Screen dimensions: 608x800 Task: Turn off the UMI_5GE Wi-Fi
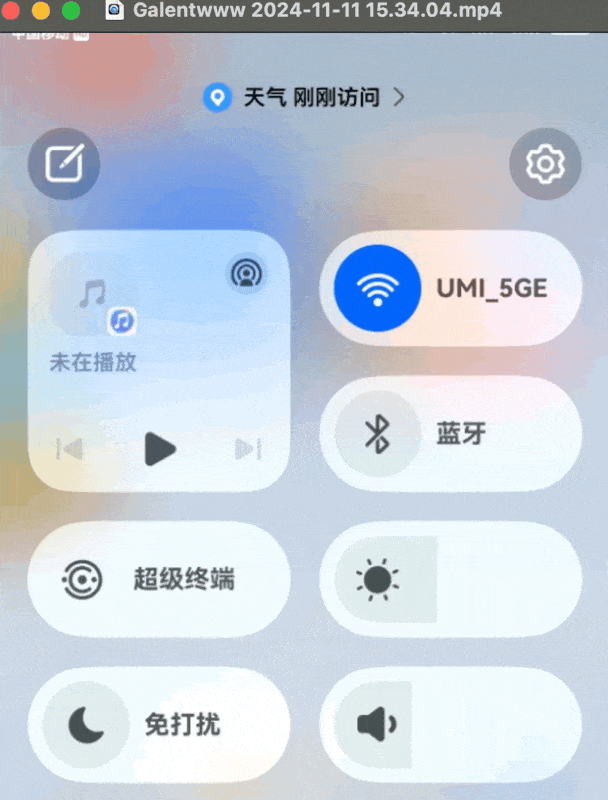tap(377, 288)
